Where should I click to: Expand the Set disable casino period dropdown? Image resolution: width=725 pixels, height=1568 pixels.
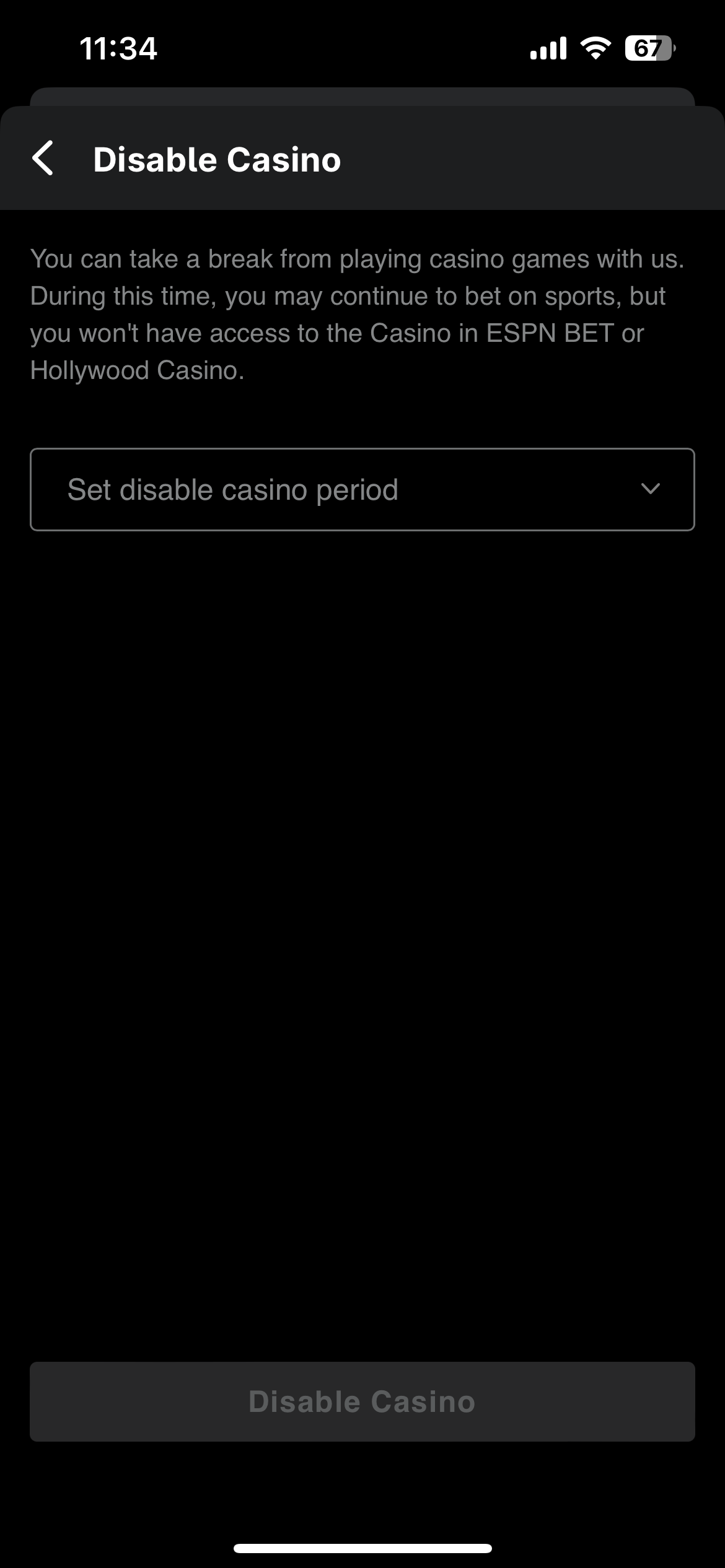pos(362,489)
